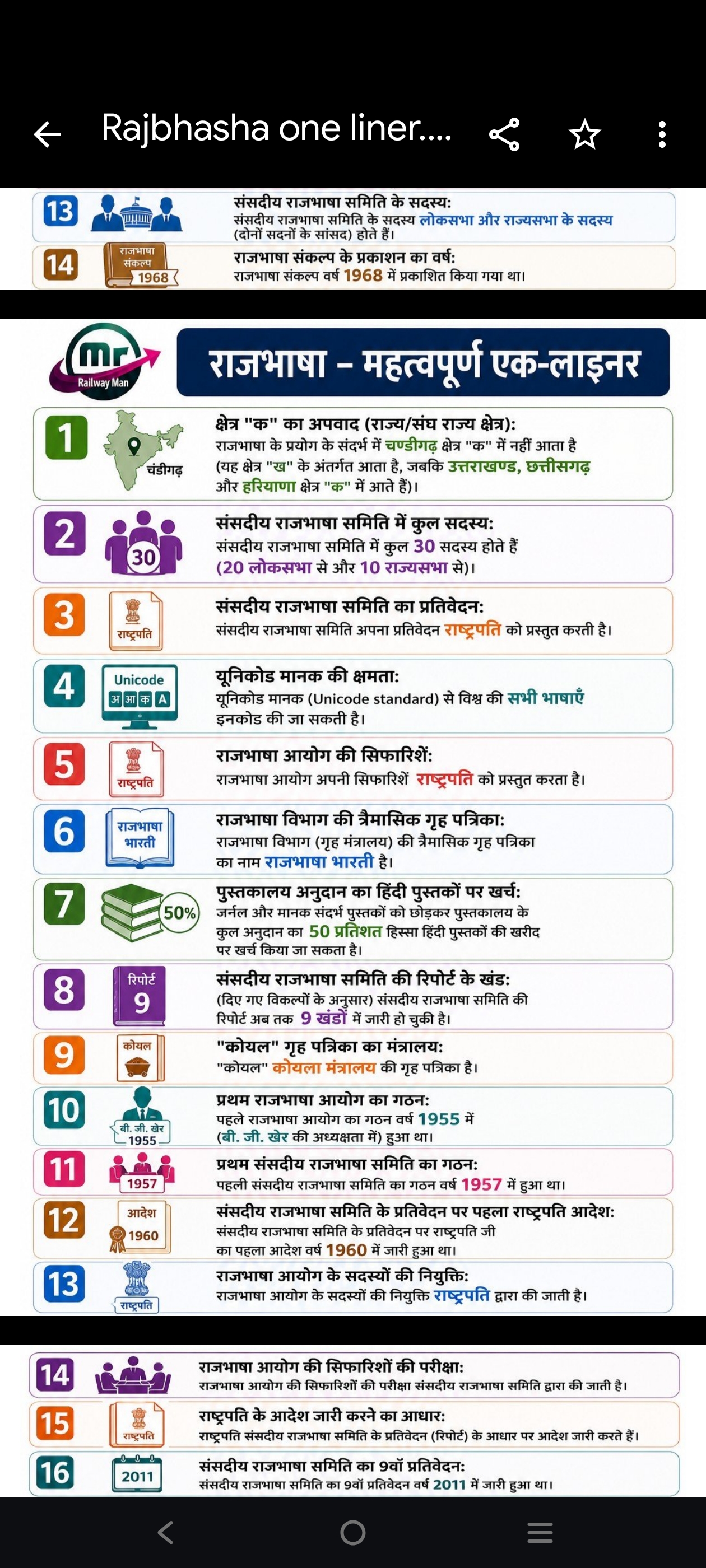Star this document as a favorite
The image size is (706, 1568).
point(585,134)
